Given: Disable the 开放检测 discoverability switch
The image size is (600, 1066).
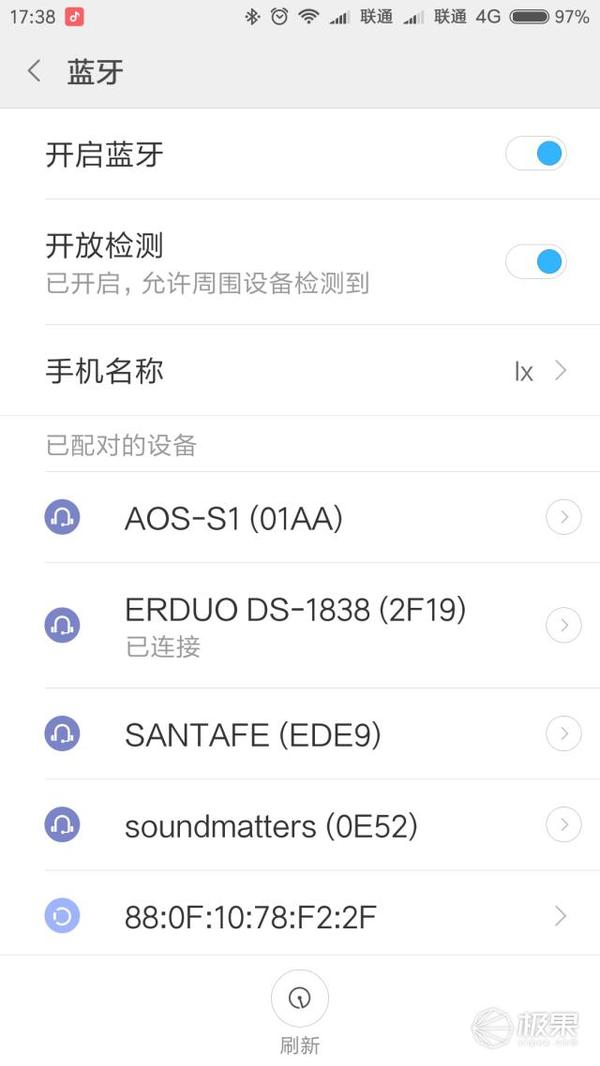Looking at the screenshot, I should coord(535,262).
